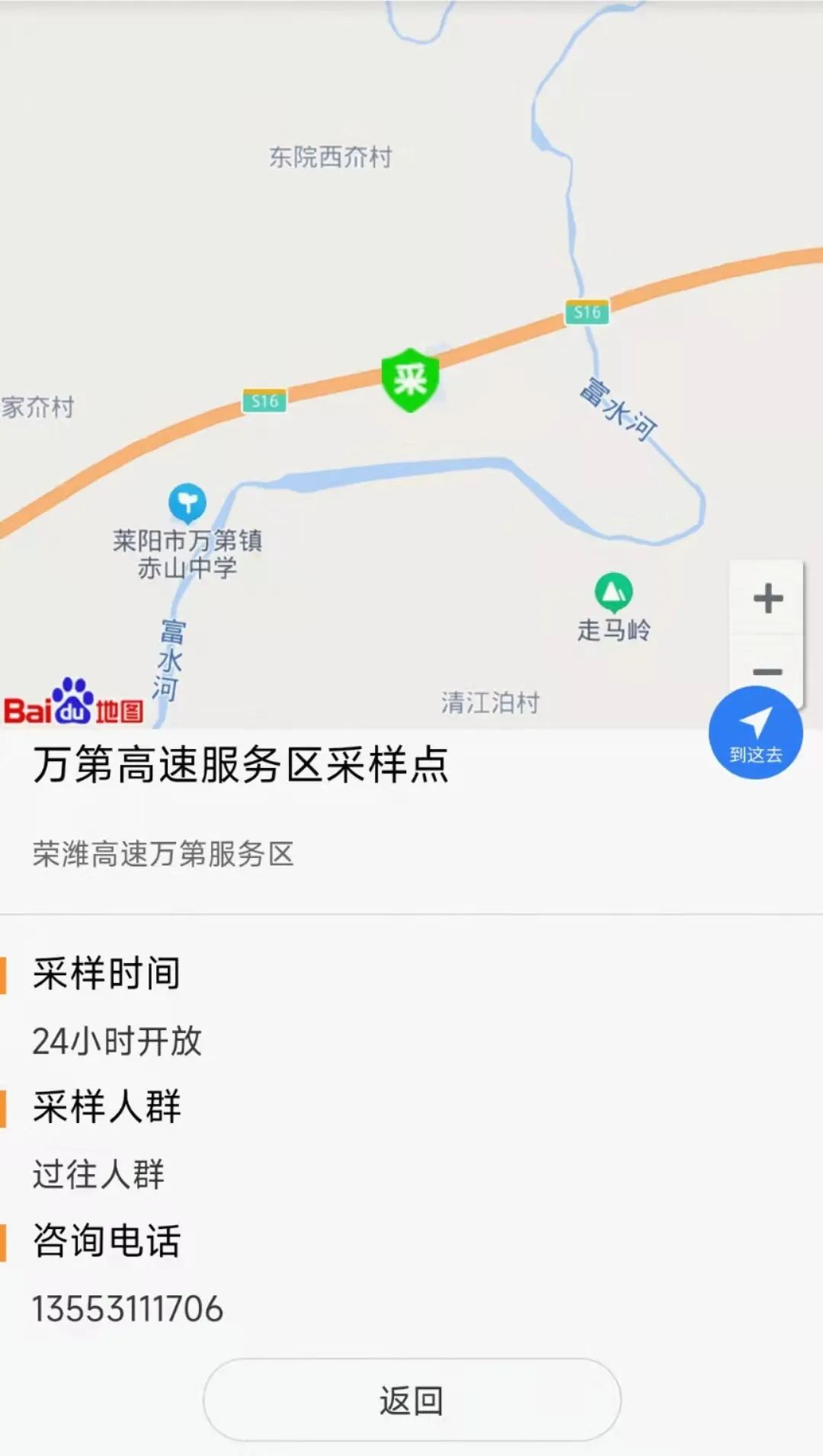Select the green 采 sampling point marker

pyautogui.click(x=410, y=379)
